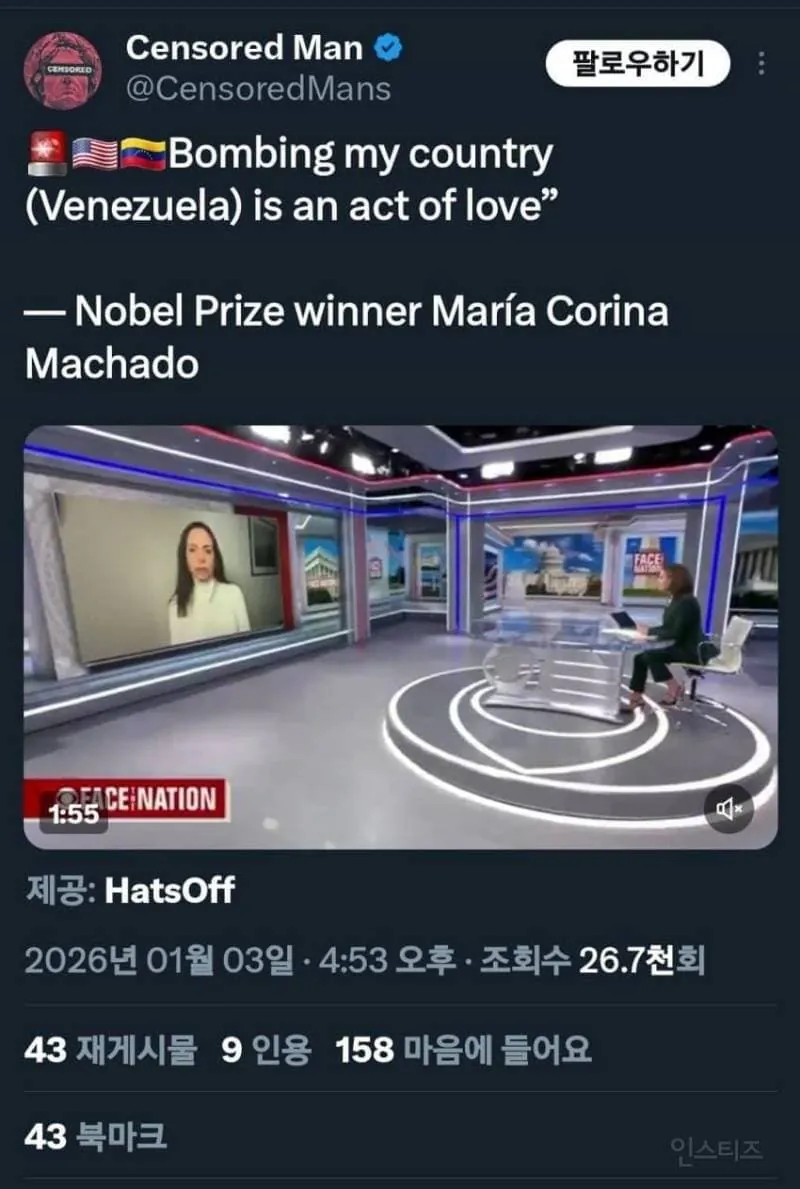Follow Censored Man with the 팔로우하기 button
The image size is (800, 1189).
(637, 64)
